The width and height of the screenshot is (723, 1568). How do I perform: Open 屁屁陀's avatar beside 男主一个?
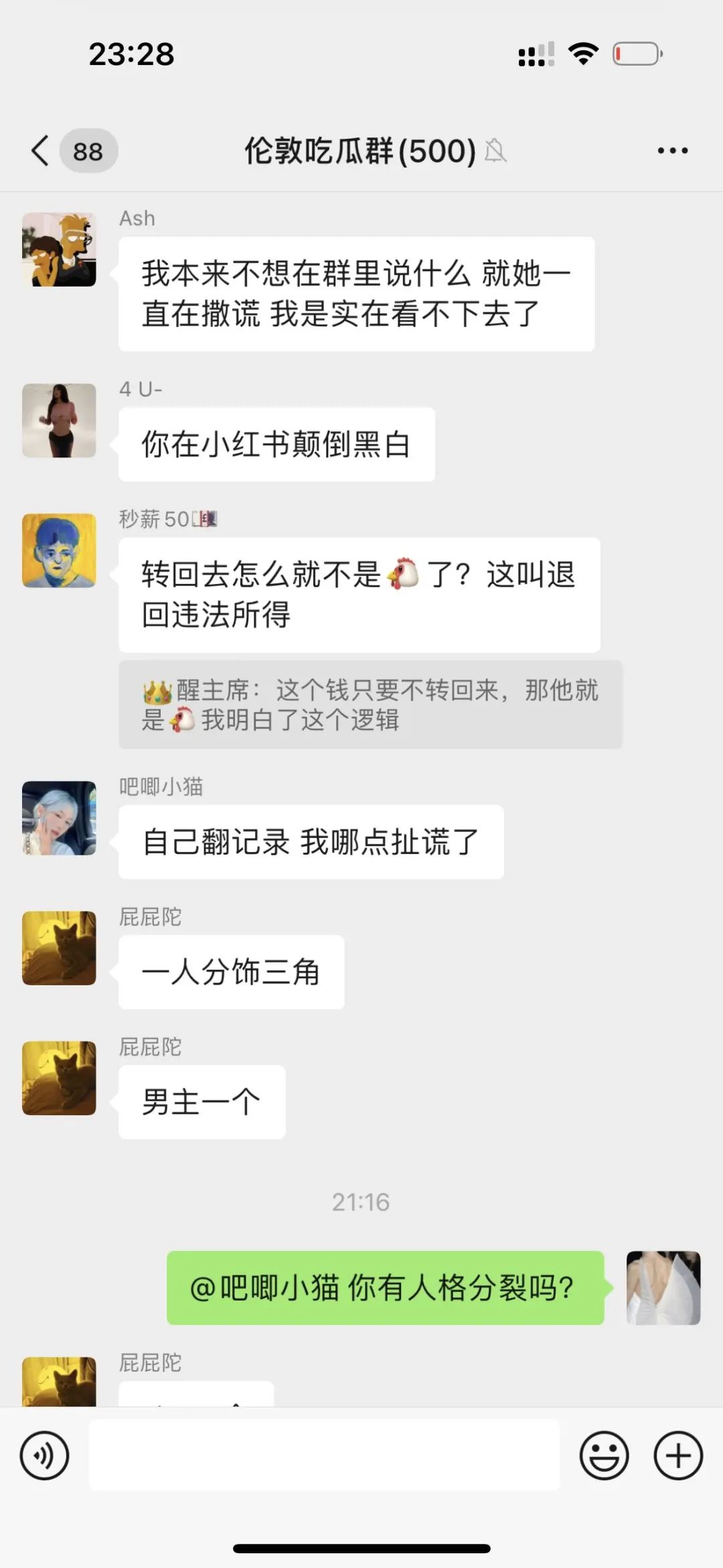point(59,1078)
